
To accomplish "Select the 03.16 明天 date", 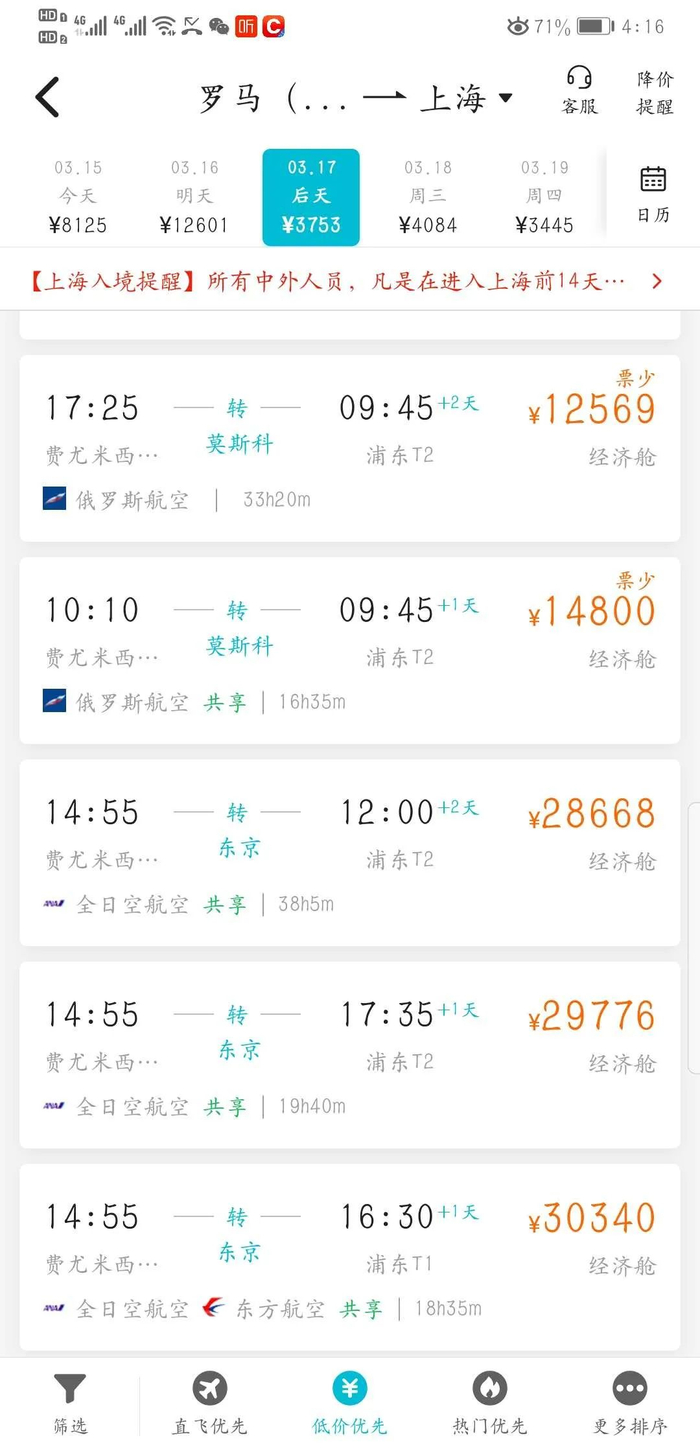I will [194, 197].
